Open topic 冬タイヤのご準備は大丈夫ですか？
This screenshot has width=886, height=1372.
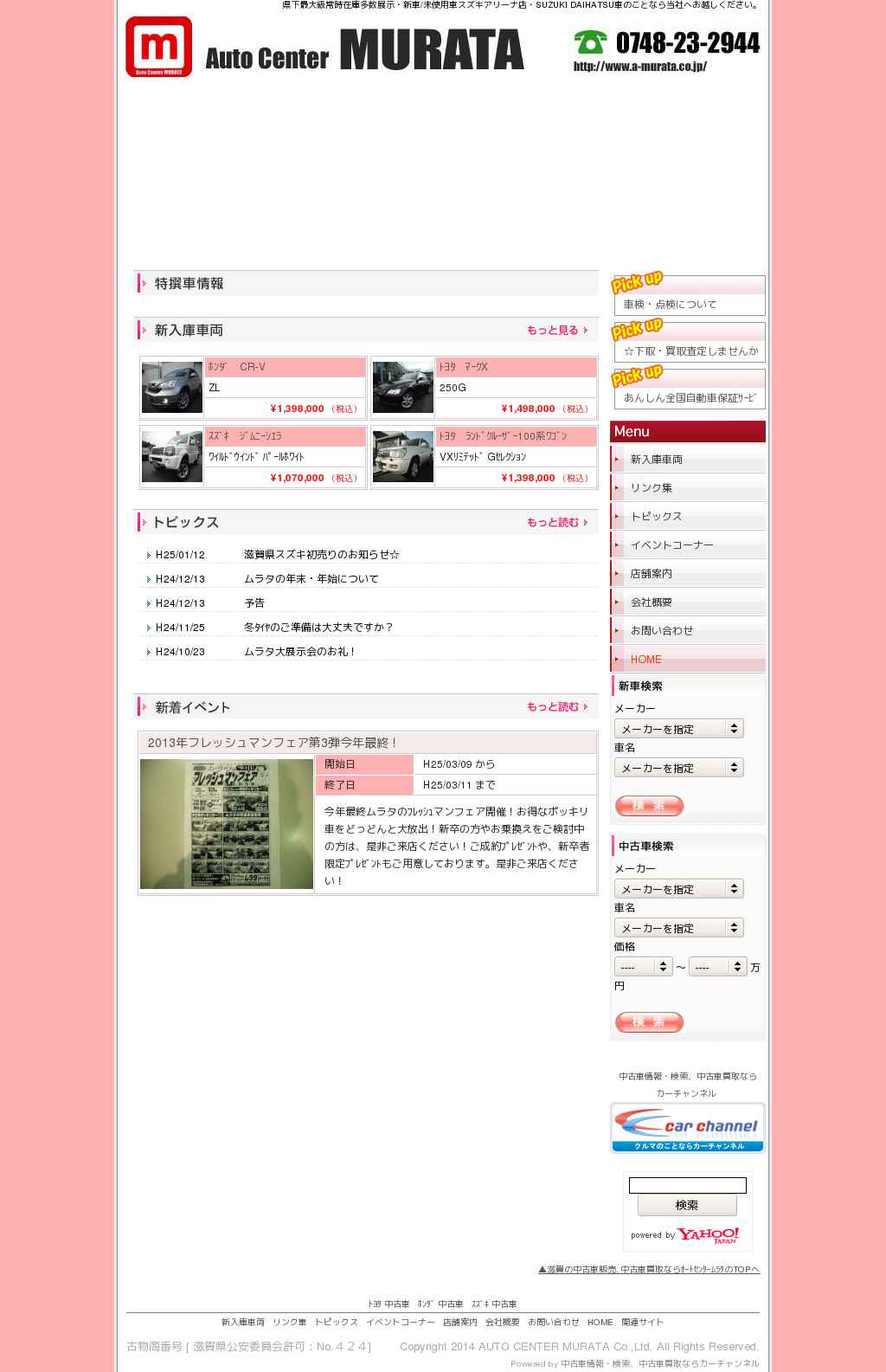click(318, 628)
